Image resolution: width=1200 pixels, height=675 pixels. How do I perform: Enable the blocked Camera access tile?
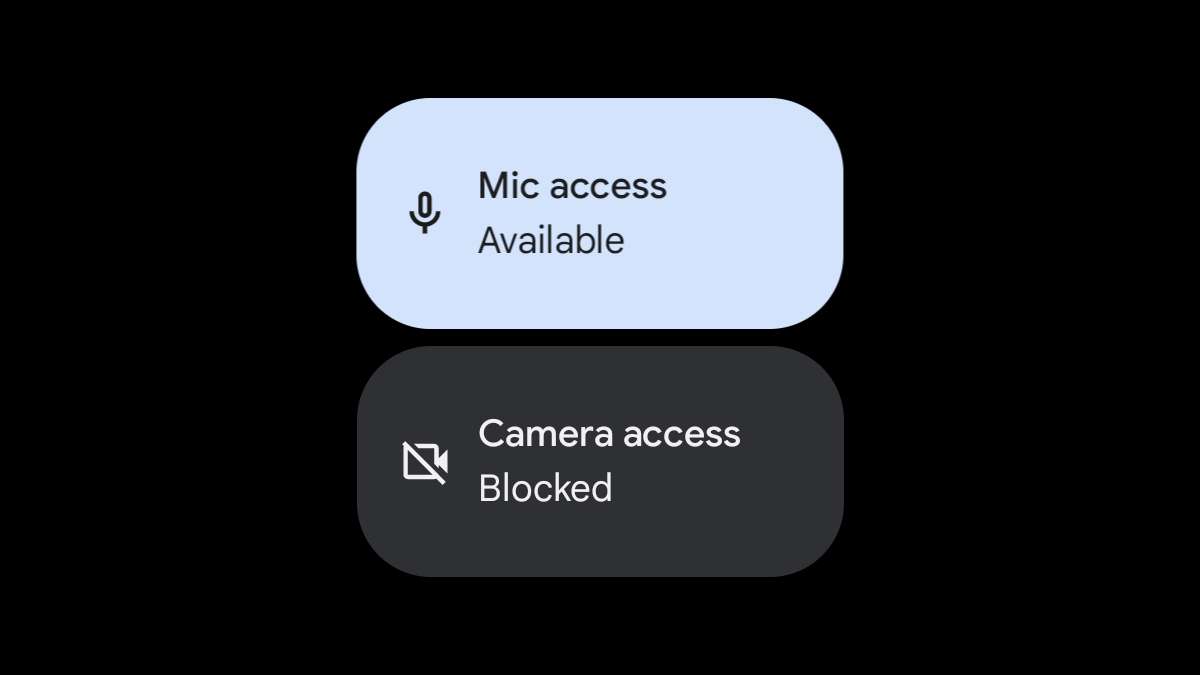pos(600,461)
